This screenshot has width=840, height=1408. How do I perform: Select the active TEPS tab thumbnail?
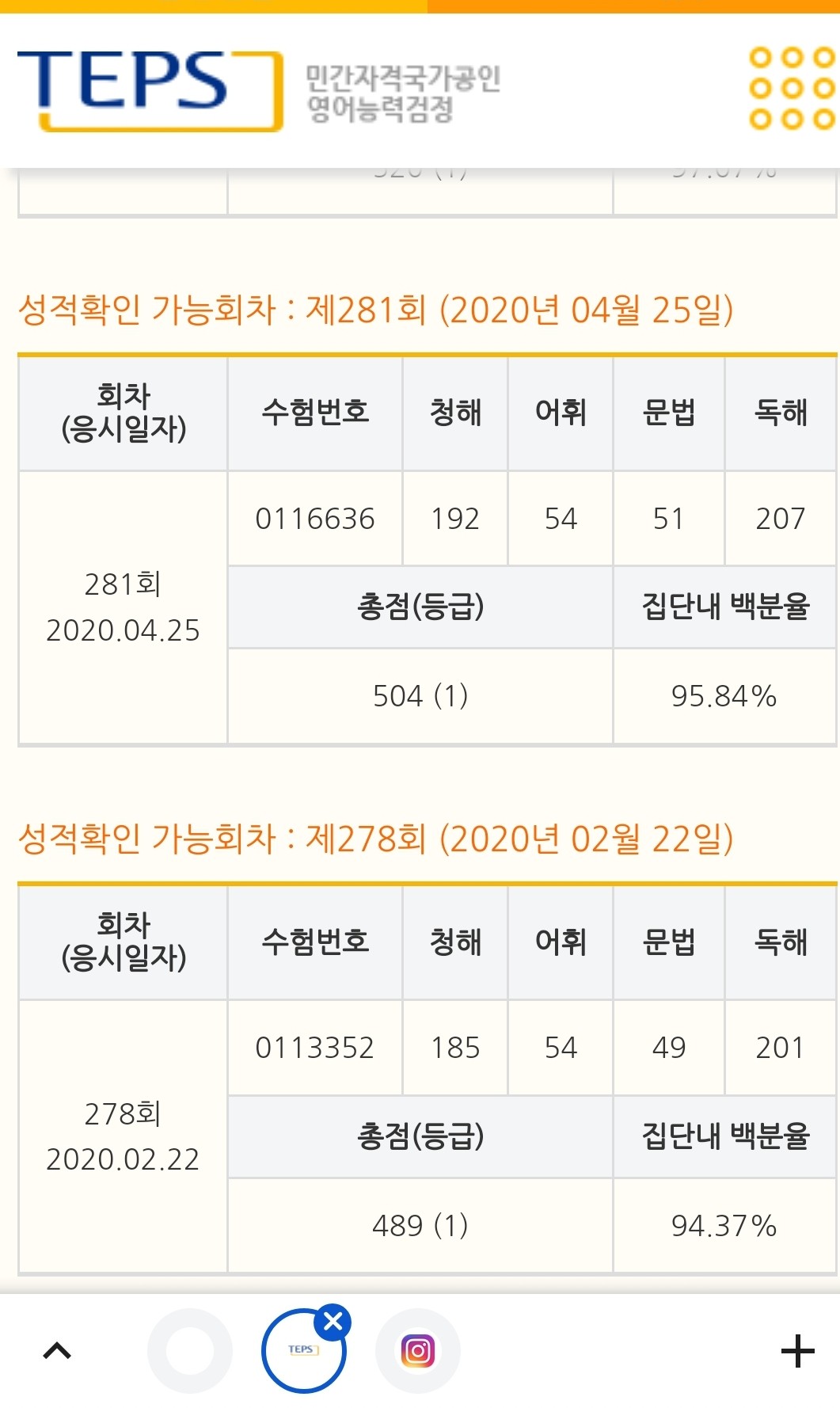(303, 1351)
